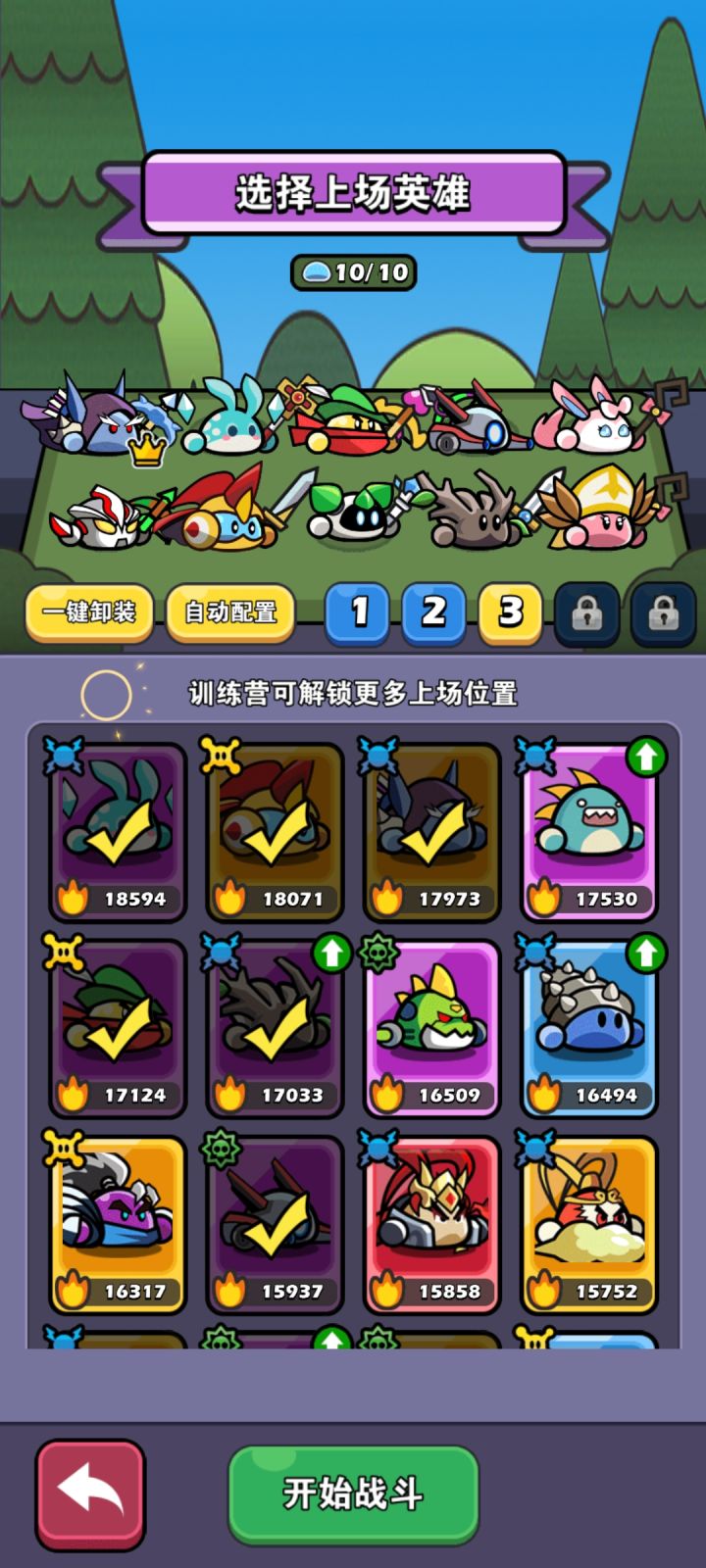This screenshot has height=1568, width=706.
Task: Open the first locked team preset slot
Action: click(x=585, y=612)
